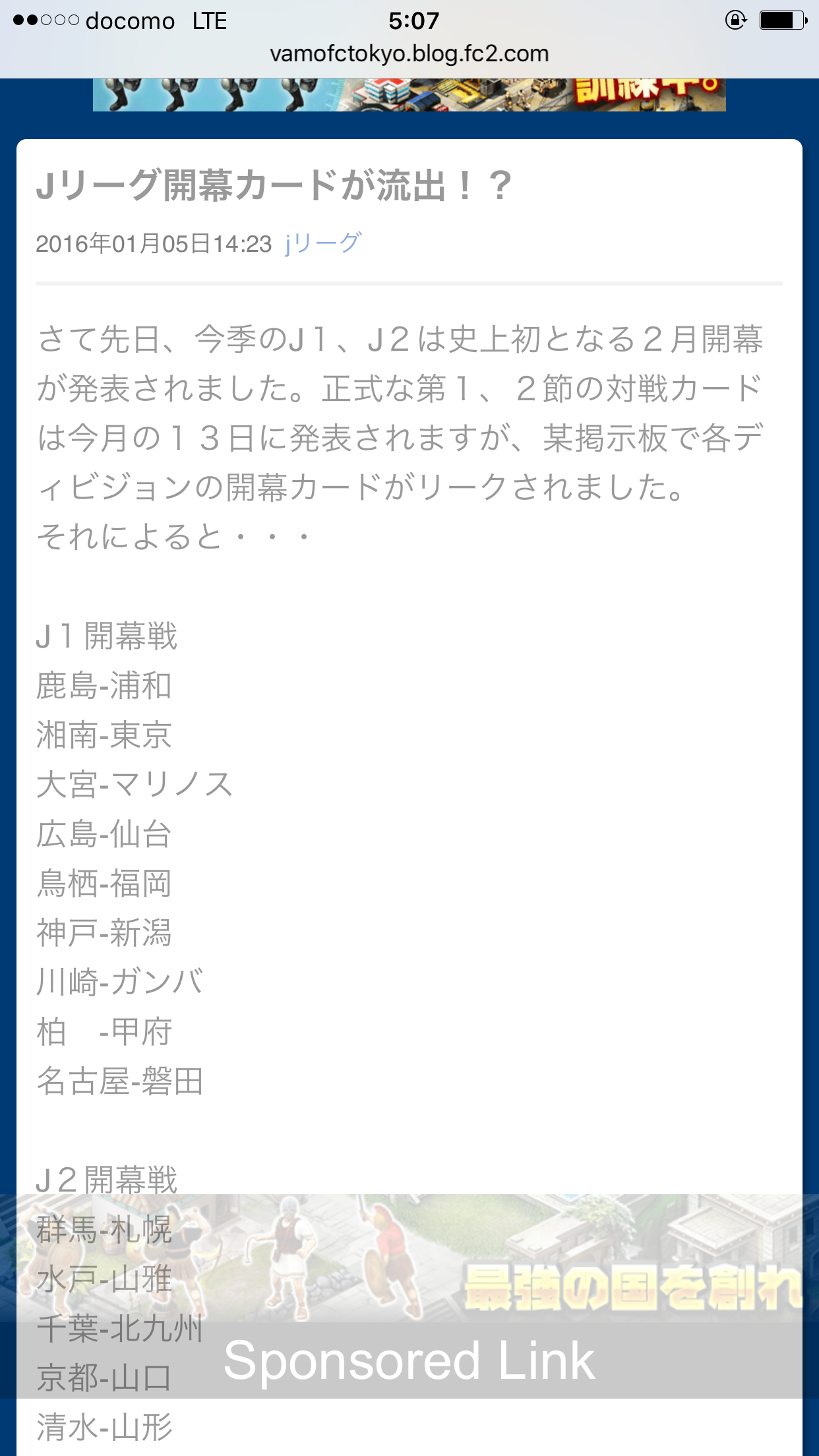Open the game ad banner at top

coord(409,95)
